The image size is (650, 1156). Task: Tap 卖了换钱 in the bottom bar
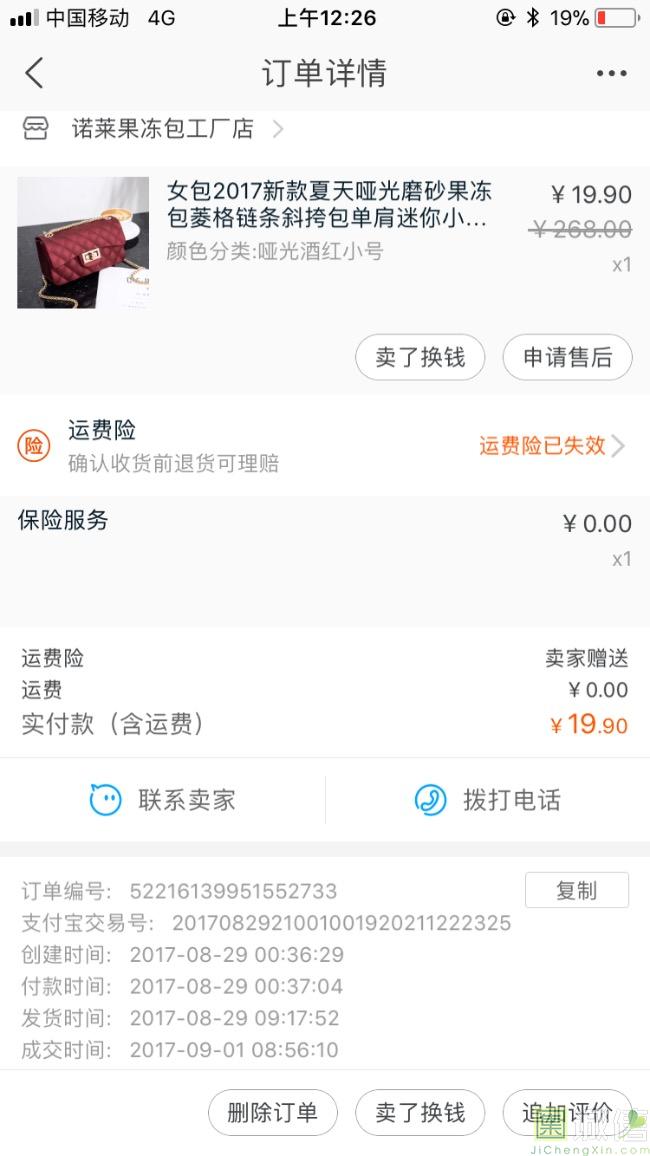420,1112
